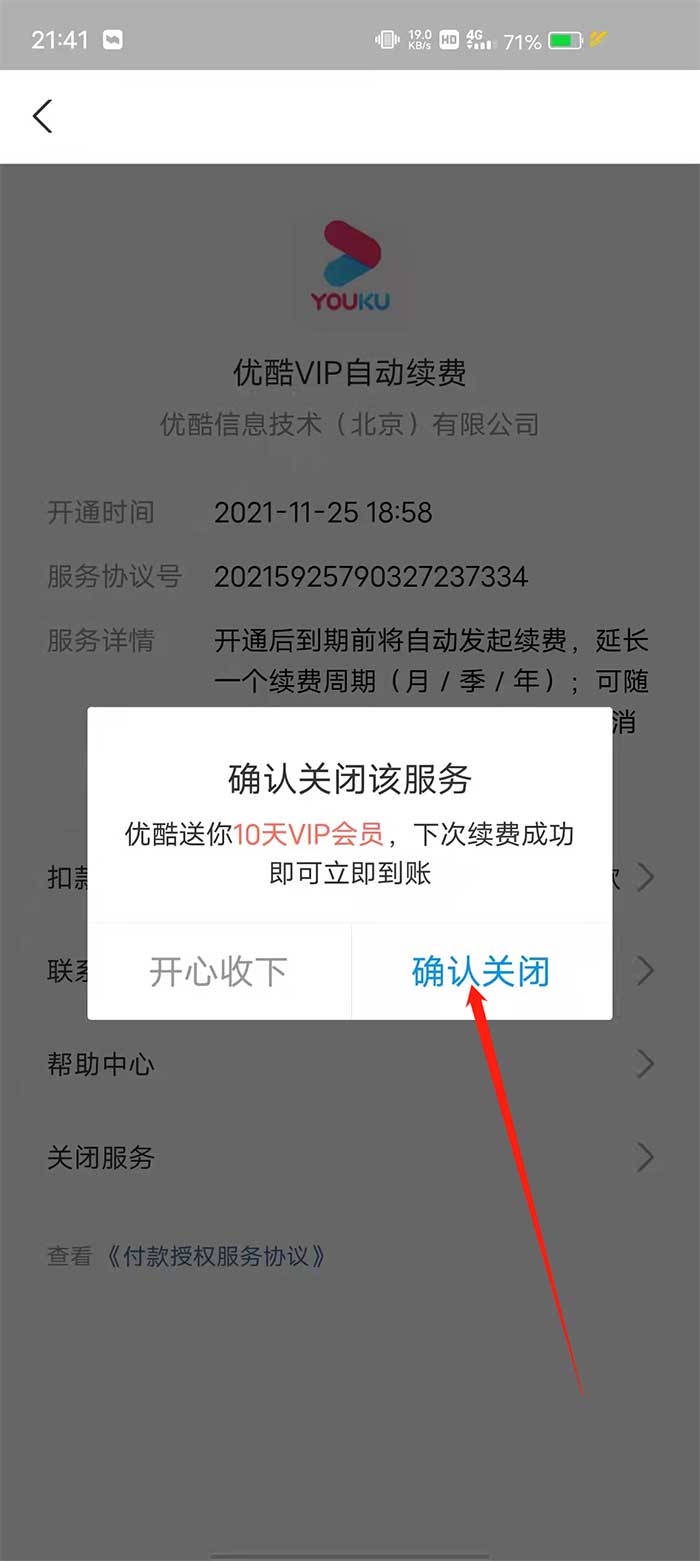Image resolution: width=700 pixels, height=1561 pixels.
Task: Go back using the top-left arrow
Action: tap(42, 116)
